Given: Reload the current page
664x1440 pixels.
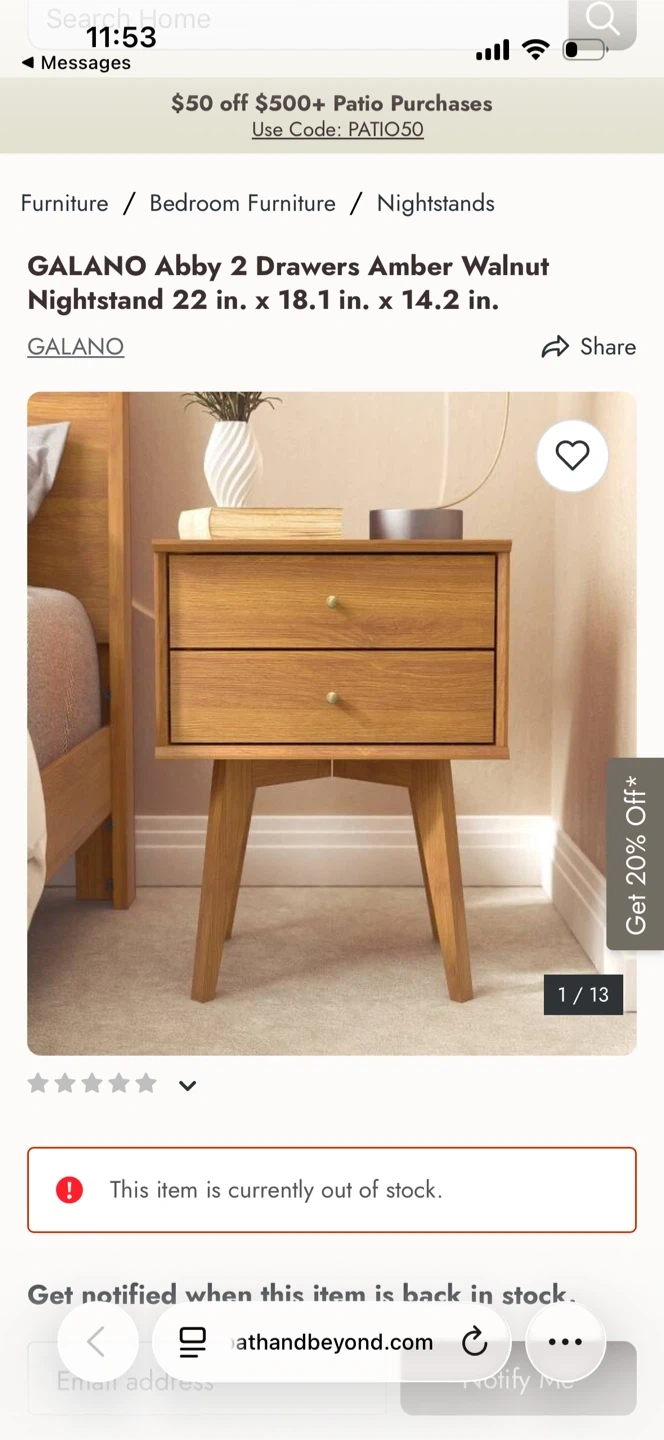Looking at the screenshot, I should point(474,1342).
